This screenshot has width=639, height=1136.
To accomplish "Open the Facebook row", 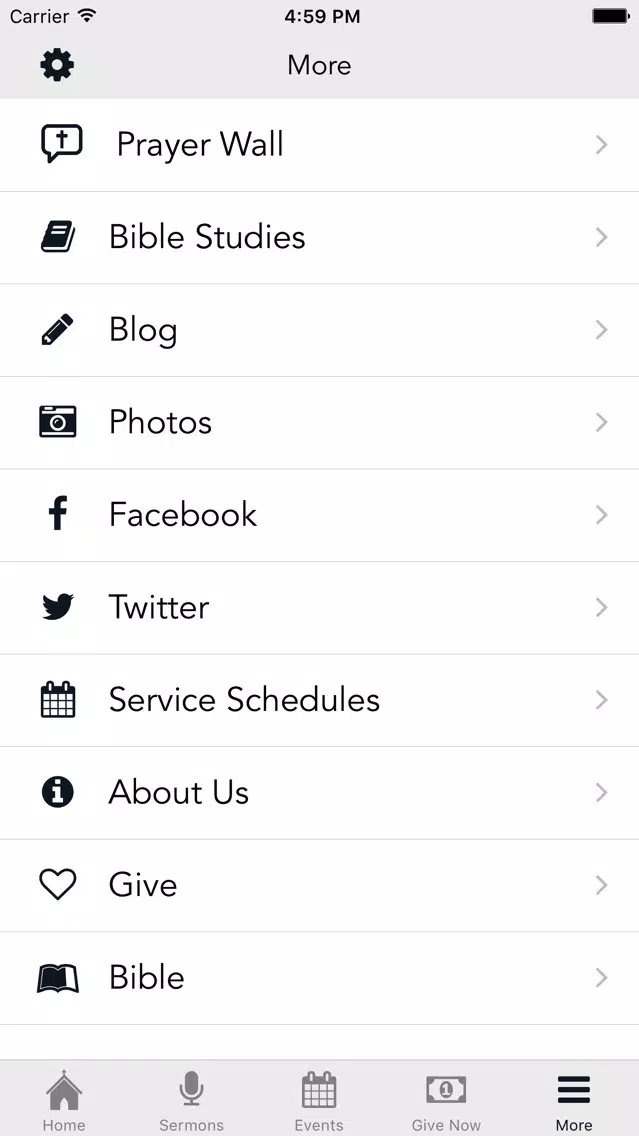I will pos(320,515).
